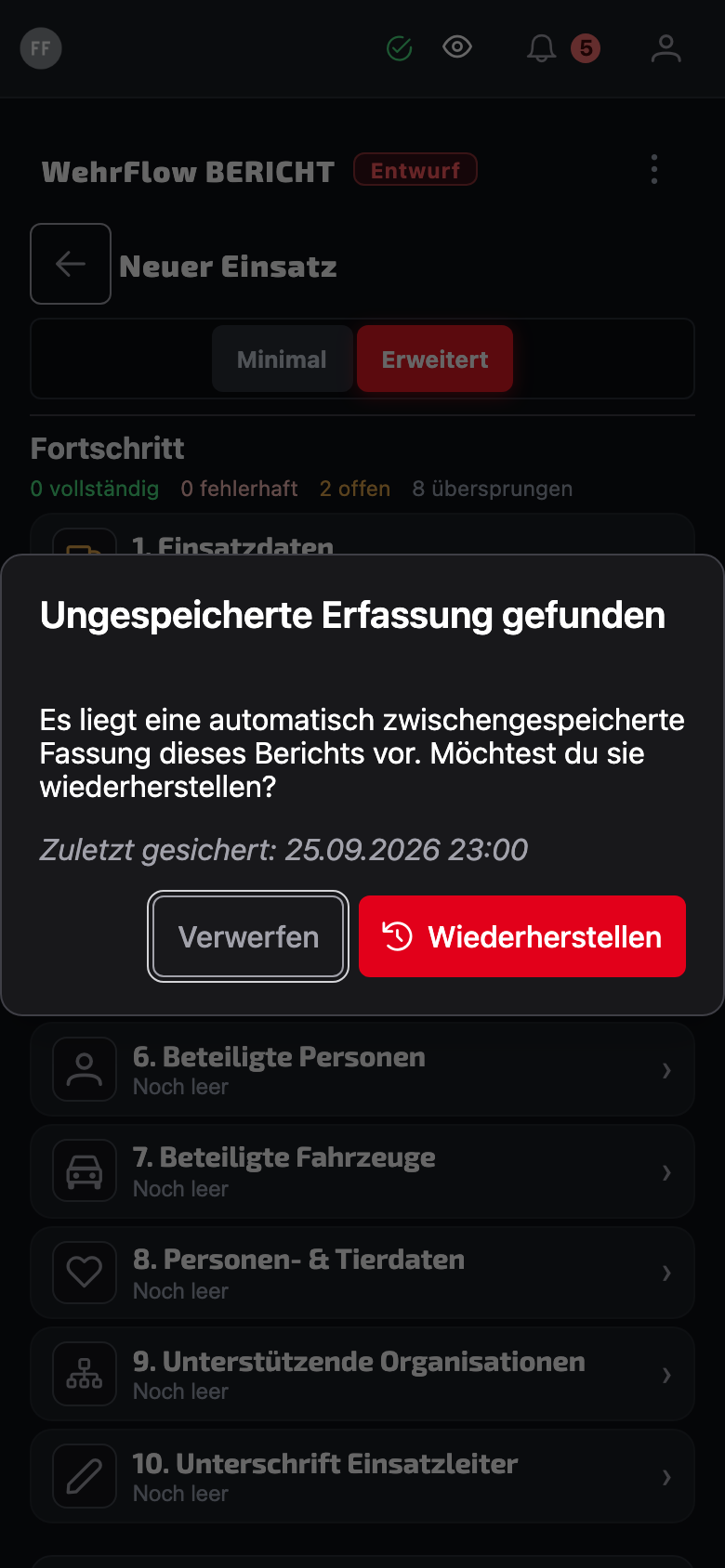
Task: Discard the autosaved draft with Verwerfen
Action: pos(248,936)
